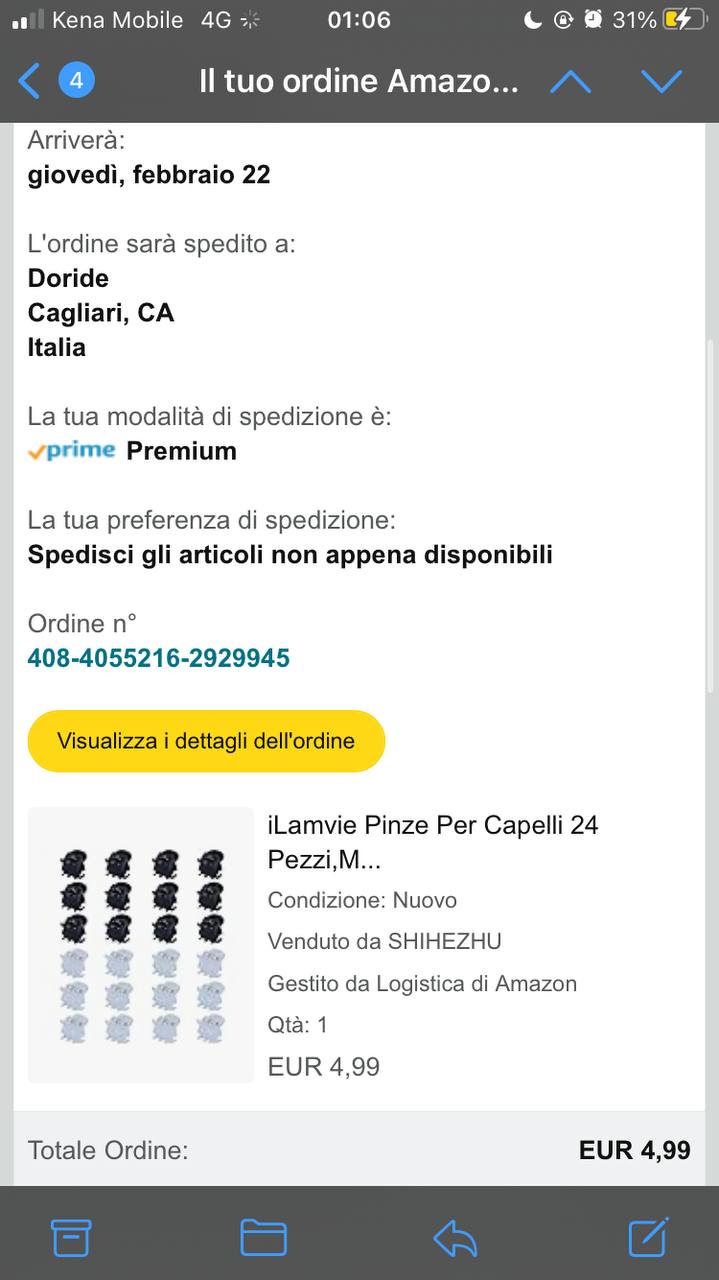Show the previous email

(570, 81)
